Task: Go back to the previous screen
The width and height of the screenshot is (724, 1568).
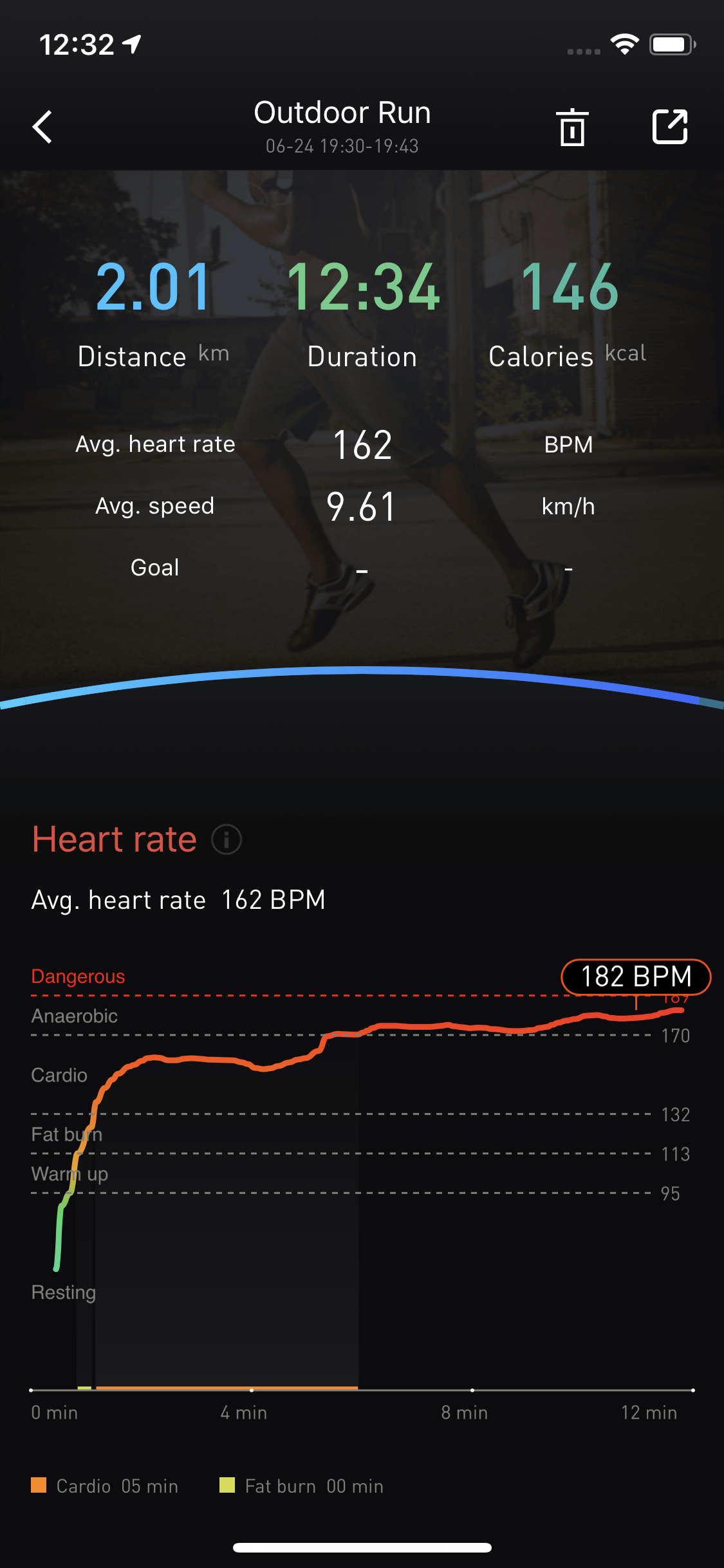Action: click(x=42, y=127)
